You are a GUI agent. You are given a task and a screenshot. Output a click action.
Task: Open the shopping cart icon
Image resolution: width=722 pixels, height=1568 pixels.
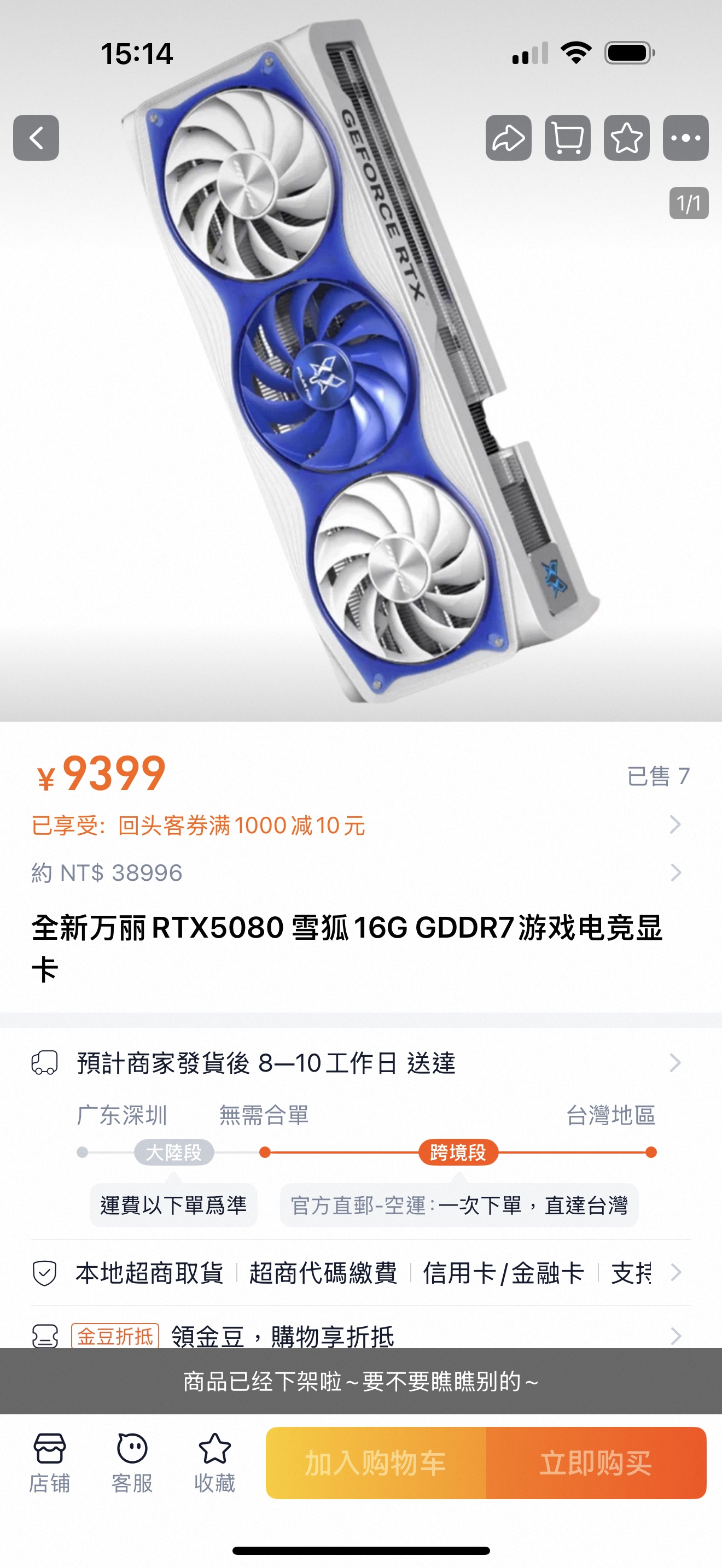point(567,138)
